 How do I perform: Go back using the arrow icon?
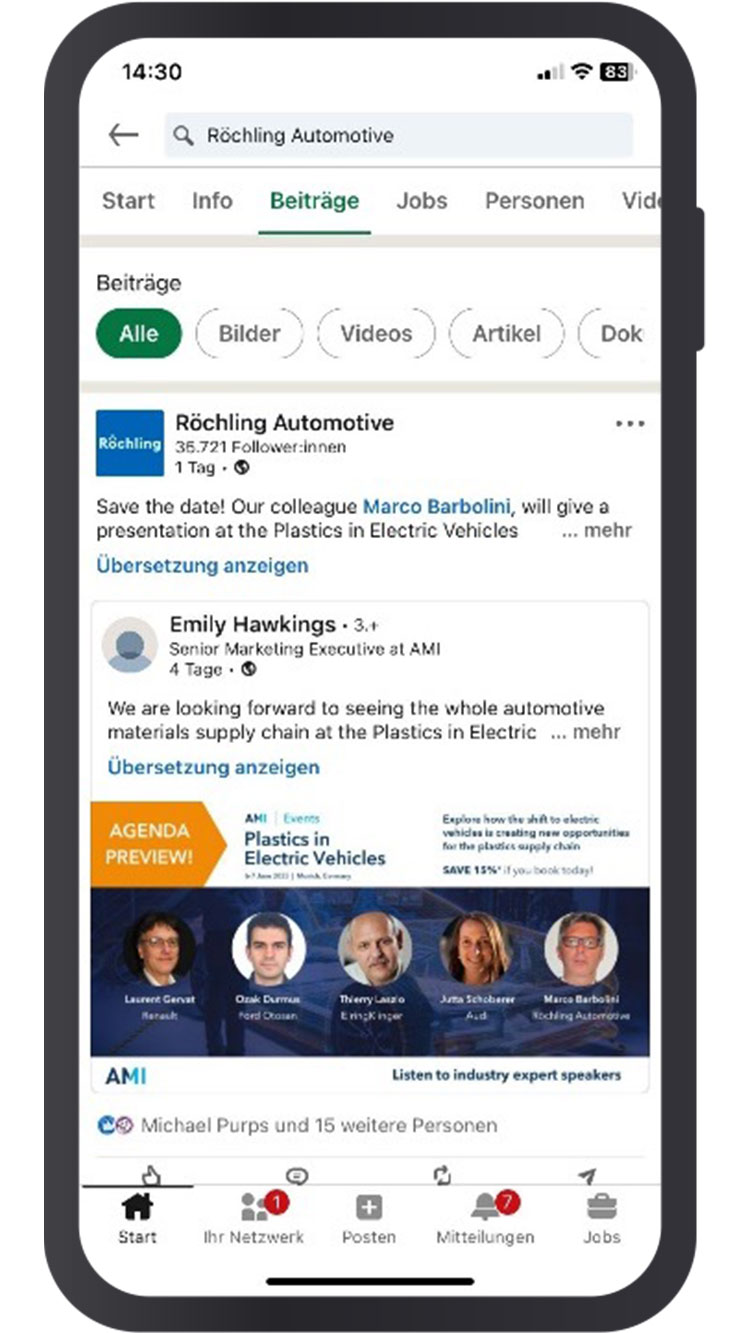[123, 135]
